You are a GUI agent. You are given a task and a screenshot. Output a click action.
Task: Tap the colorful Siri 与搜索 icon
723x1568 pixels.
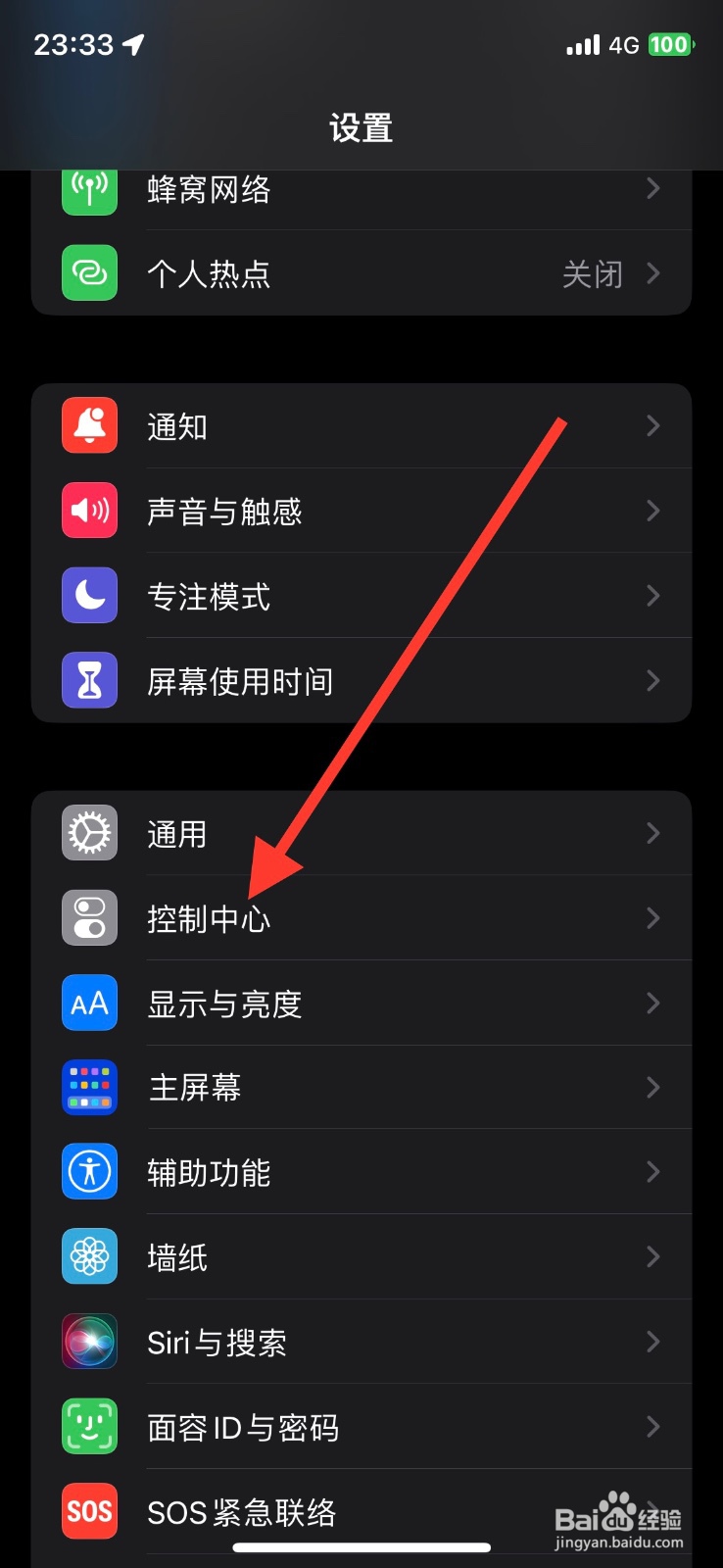pos(89,1342)
